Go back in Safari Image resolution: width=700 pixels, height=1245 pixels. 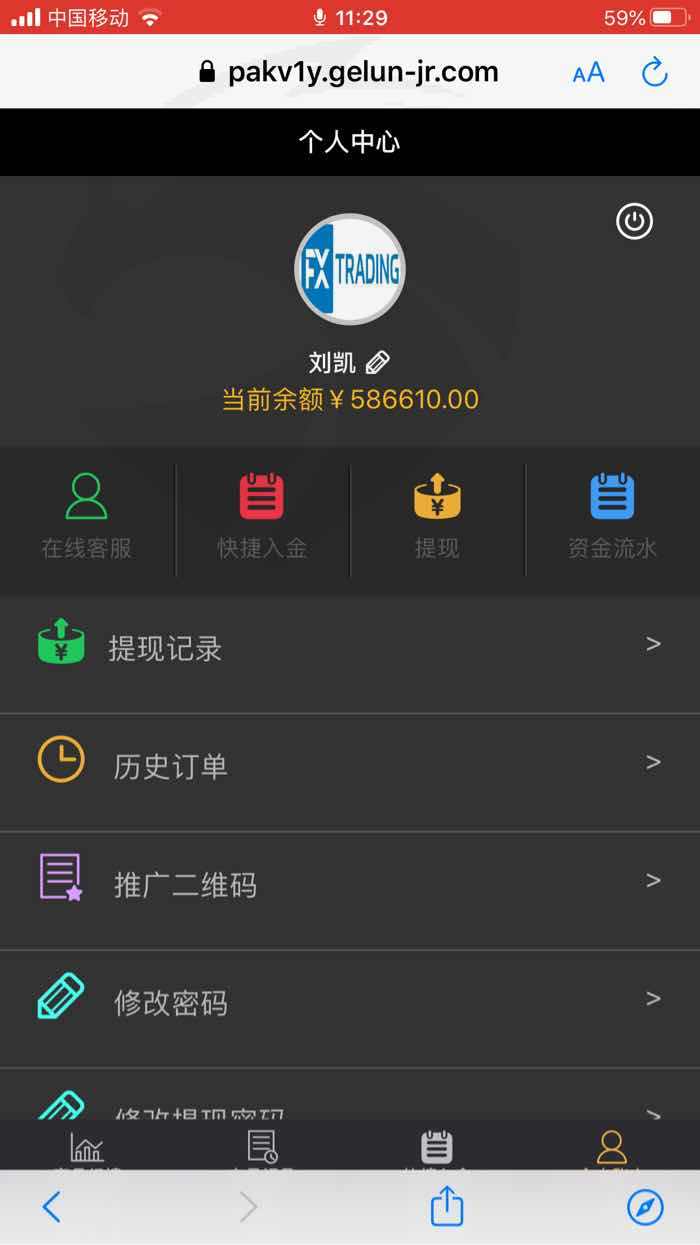pyautogui.click(x=52, y=1207)
